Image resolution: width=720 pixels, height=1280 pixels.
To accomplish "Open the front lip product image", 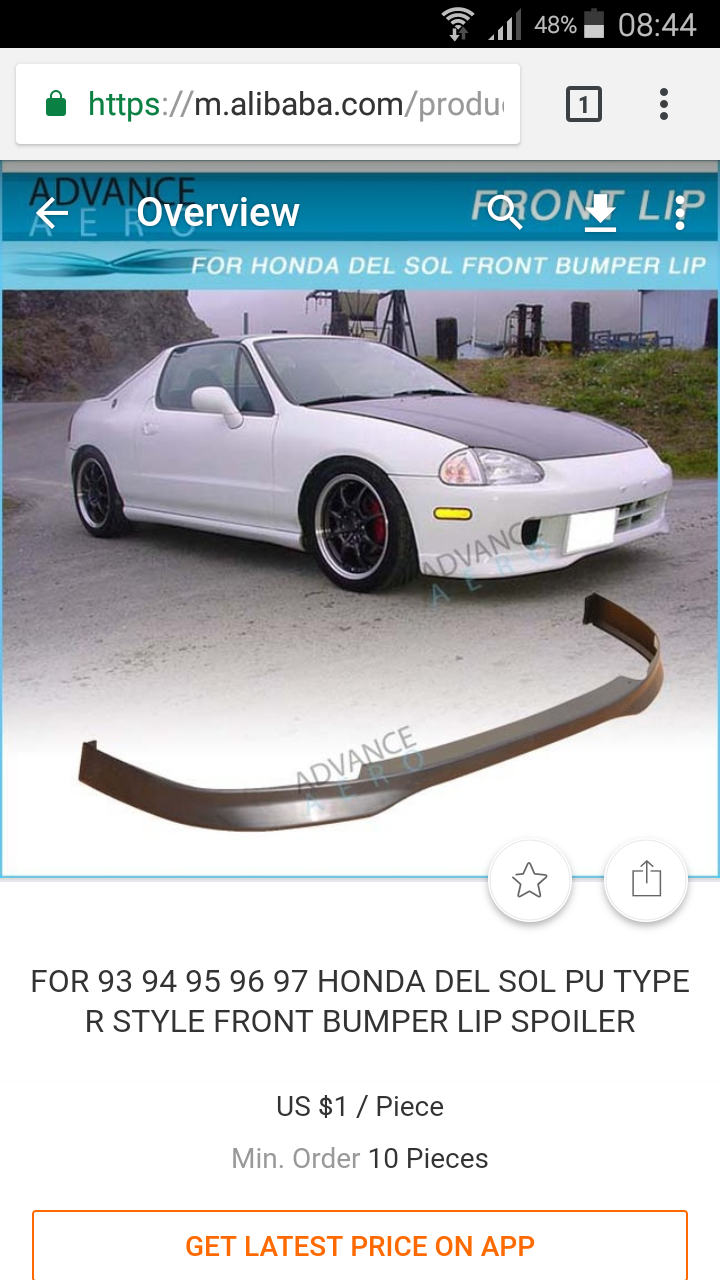I will pos(360,560).
